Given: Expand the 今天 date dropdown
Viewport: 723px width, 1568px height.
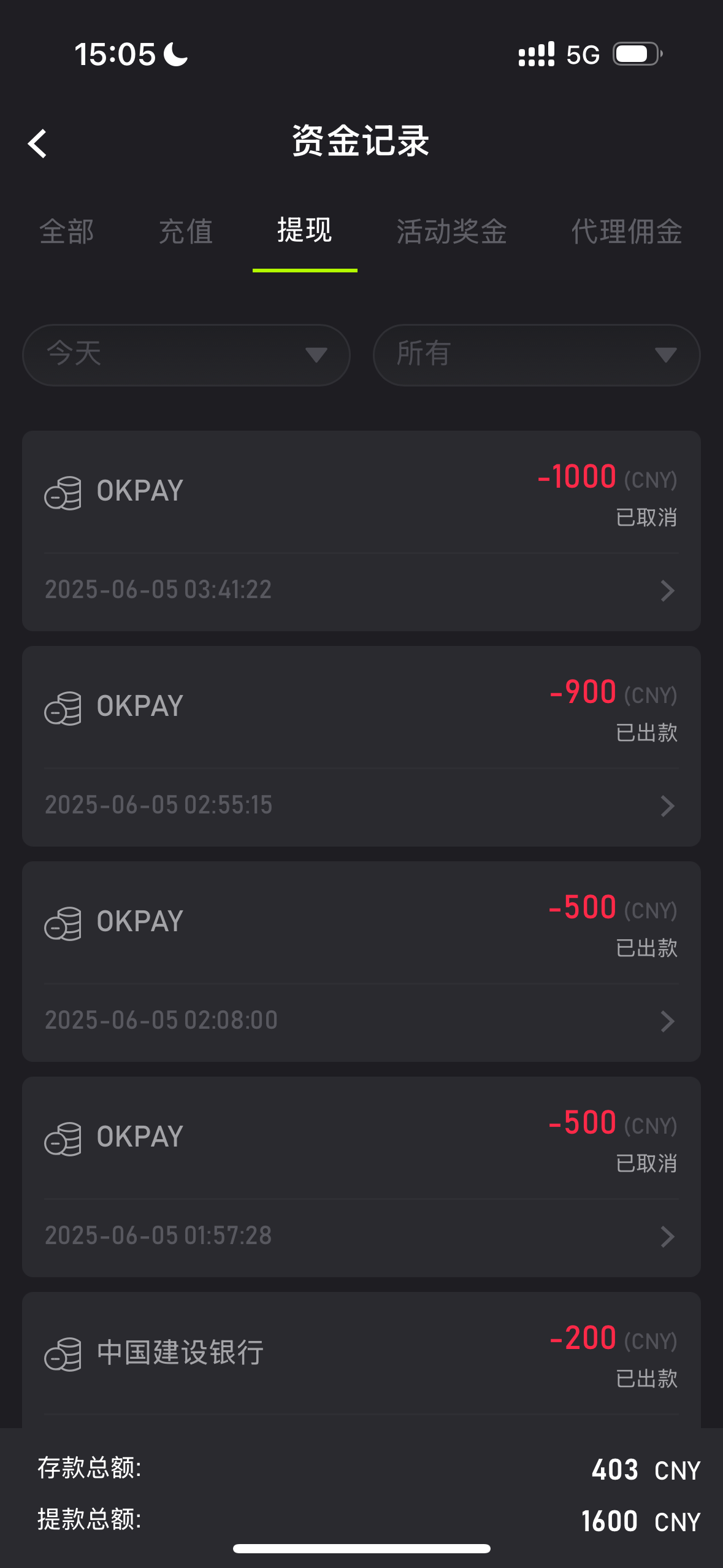Looking at the screenshot, I should [186, 355].
